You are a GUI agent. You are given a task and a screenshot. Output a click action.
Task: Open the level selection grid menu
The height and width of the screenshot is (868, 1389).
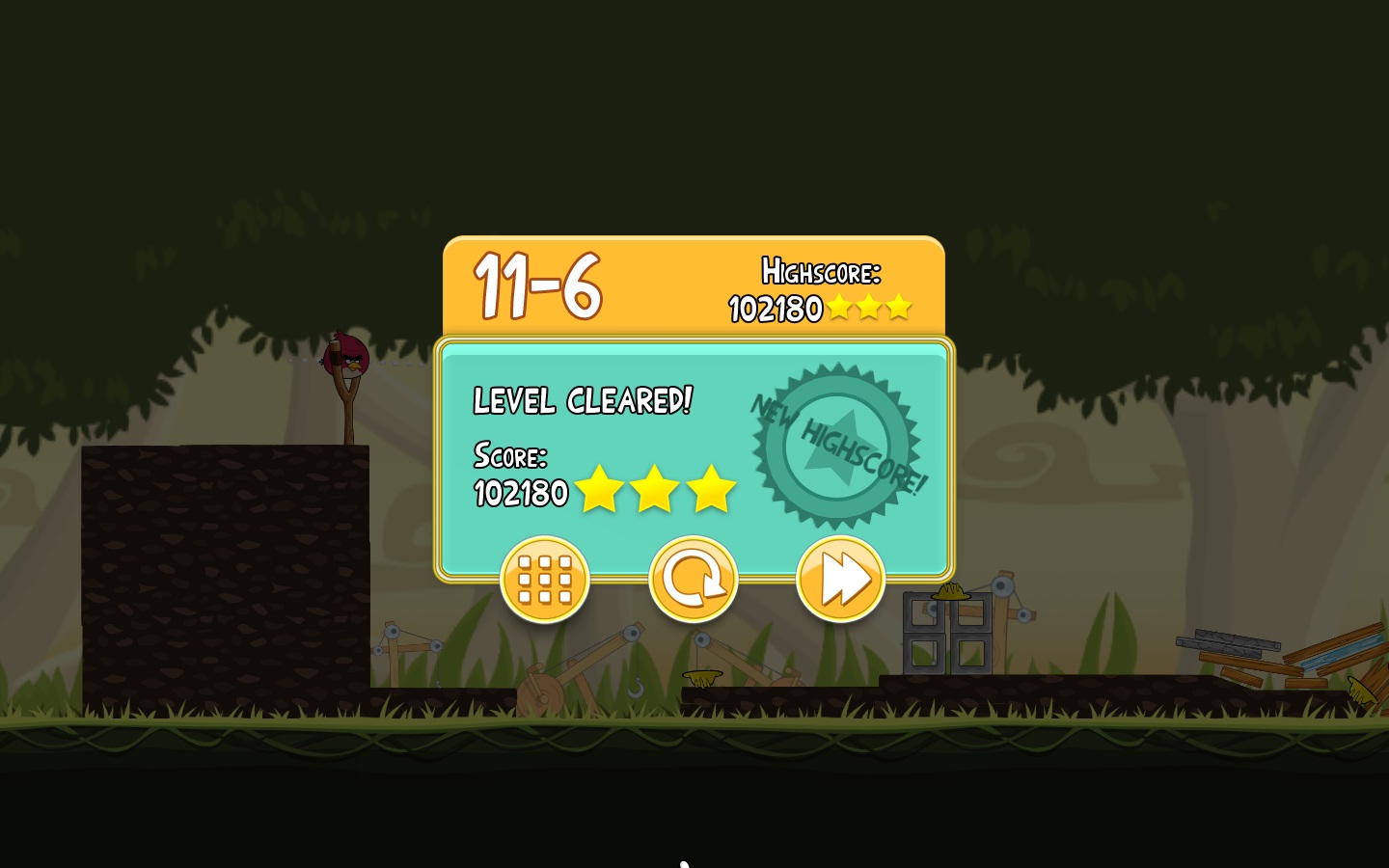click(544, 580)
